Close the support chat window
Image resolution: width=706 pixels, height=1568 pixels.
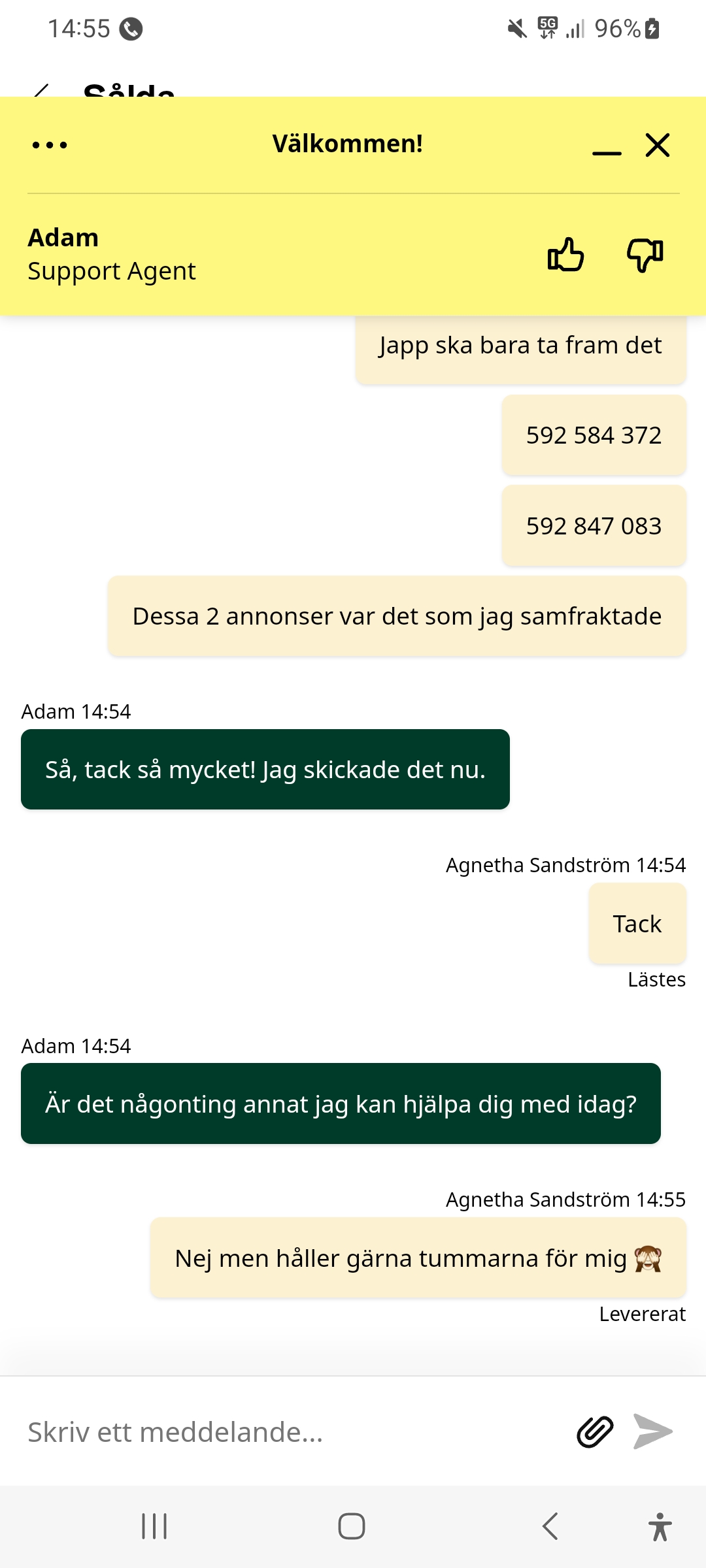pyautogui.click(x=658, y=145)
